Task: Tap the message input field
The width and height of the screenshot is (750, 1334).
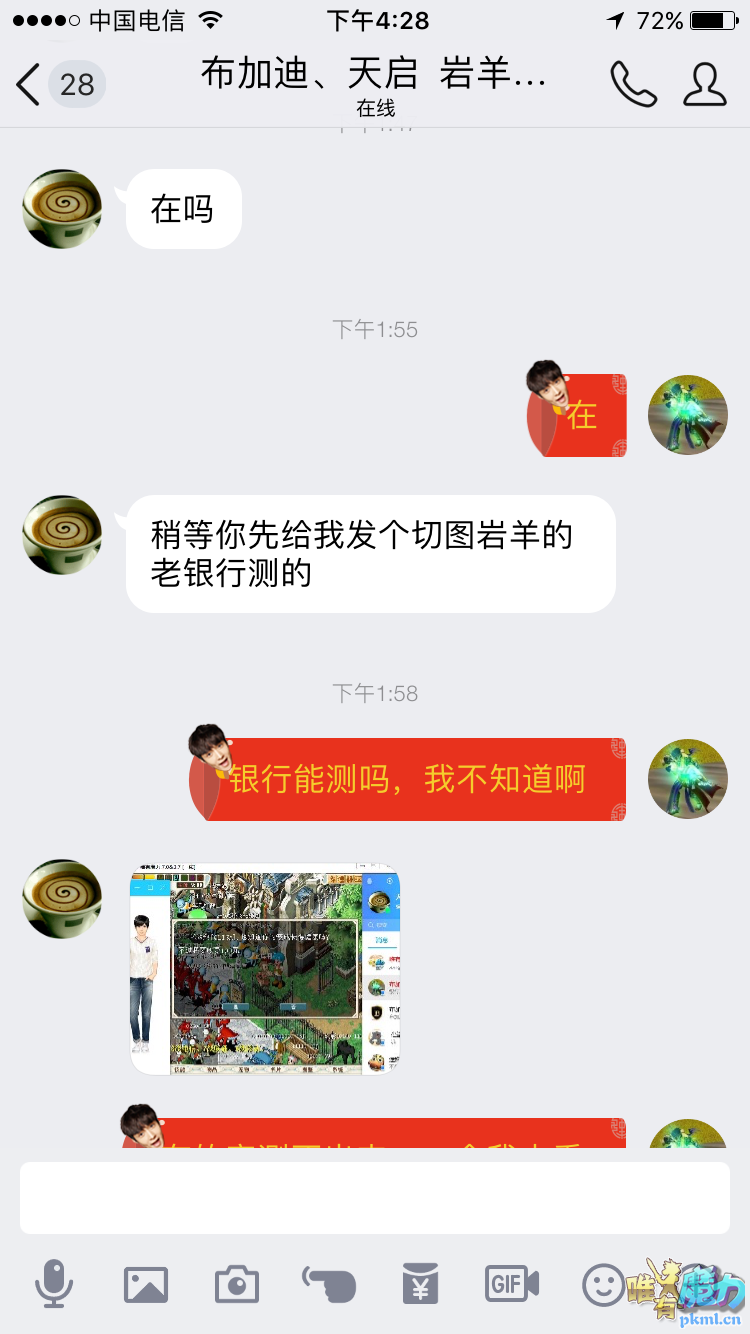Action: pos(375,1197)
